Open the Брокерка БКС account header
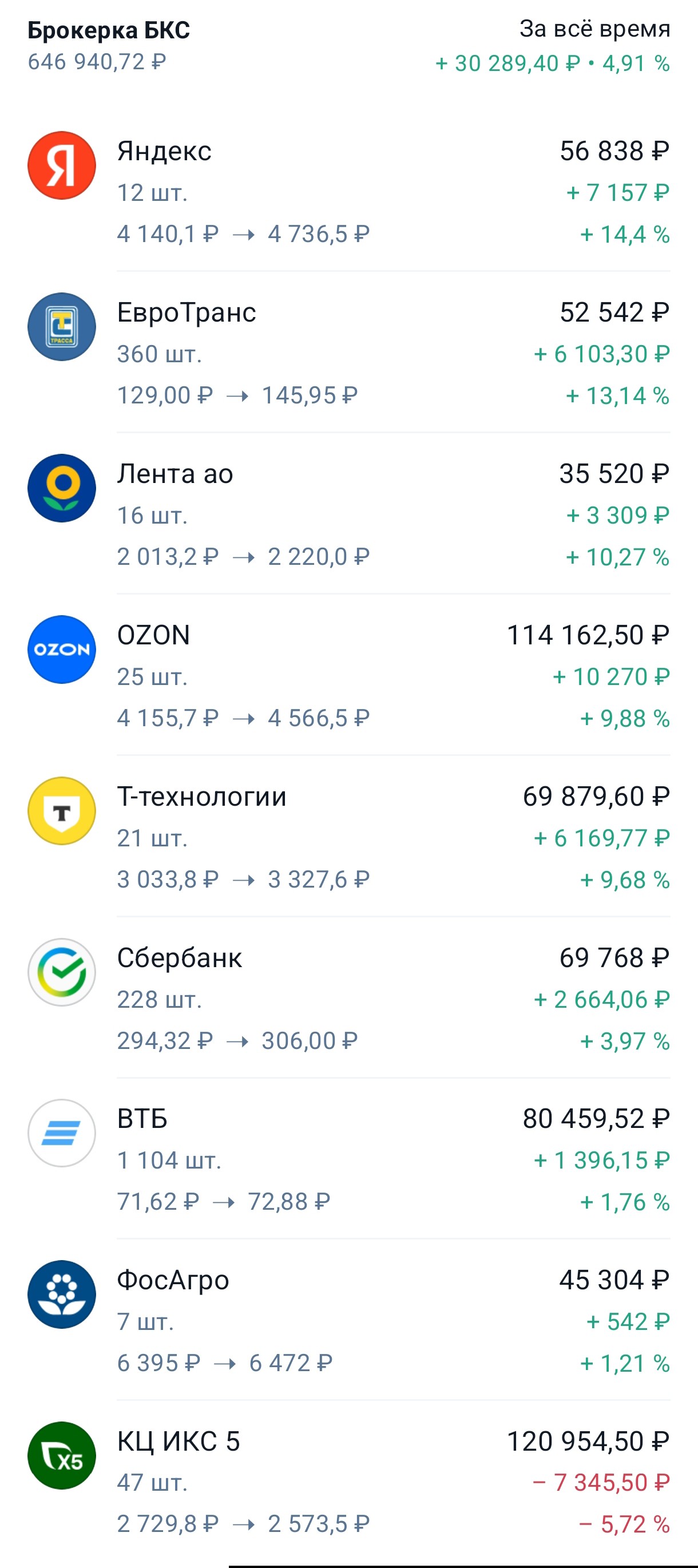The height and width of the screenshot is (1568, 698). (x=109, y=45)
